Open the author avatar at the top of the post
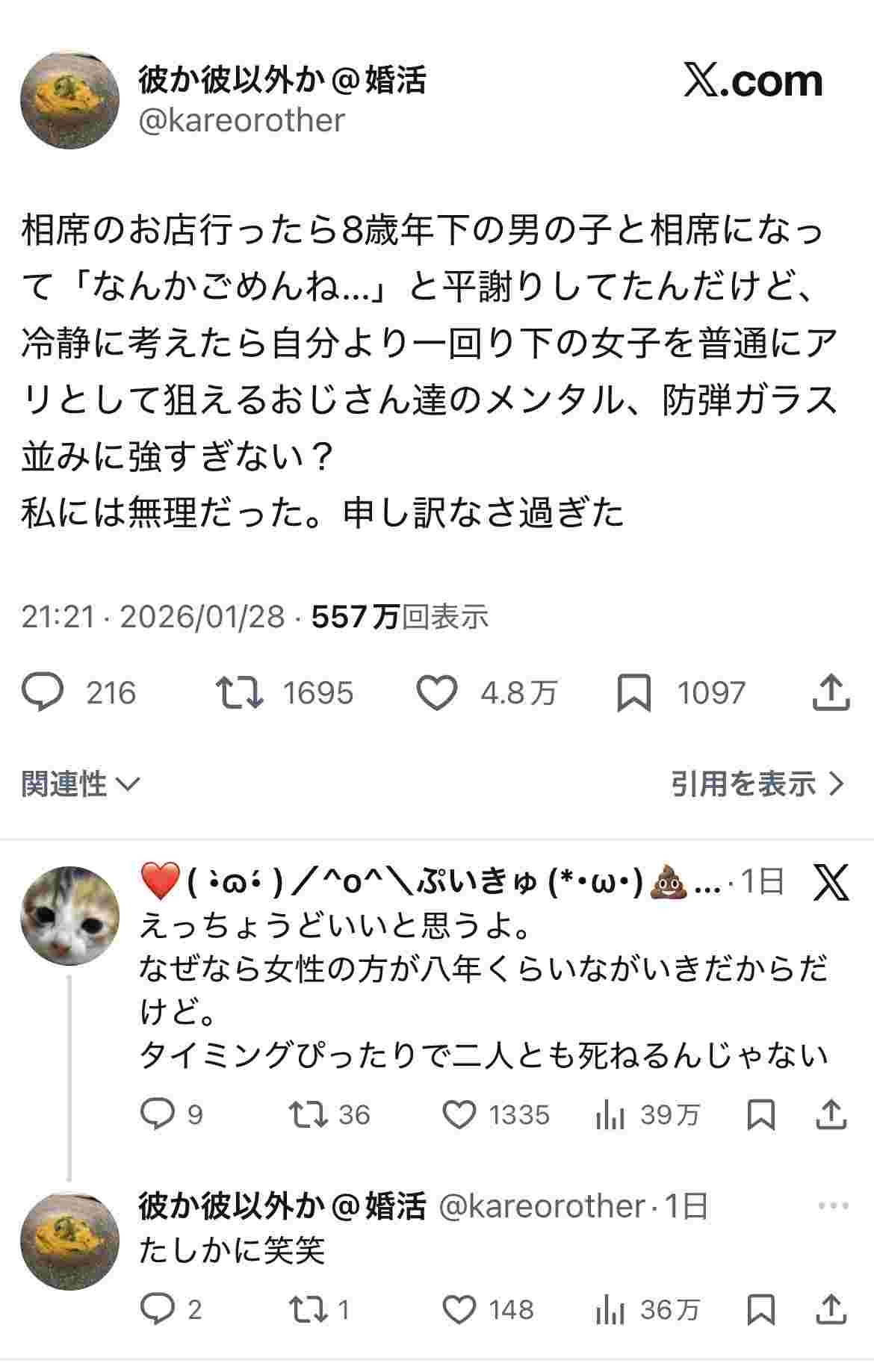Image resolution: width=874 pixels, height=1372 pixels. [69, 100]
